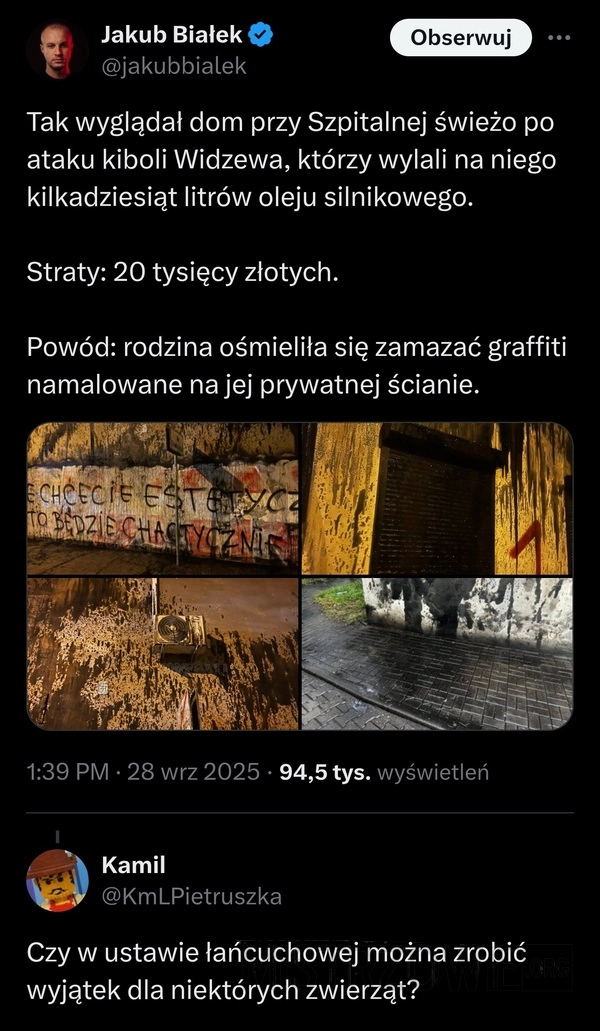Open the photo showing the air conditioner unit
600x1031 pixels.
(x=163, y=654)
